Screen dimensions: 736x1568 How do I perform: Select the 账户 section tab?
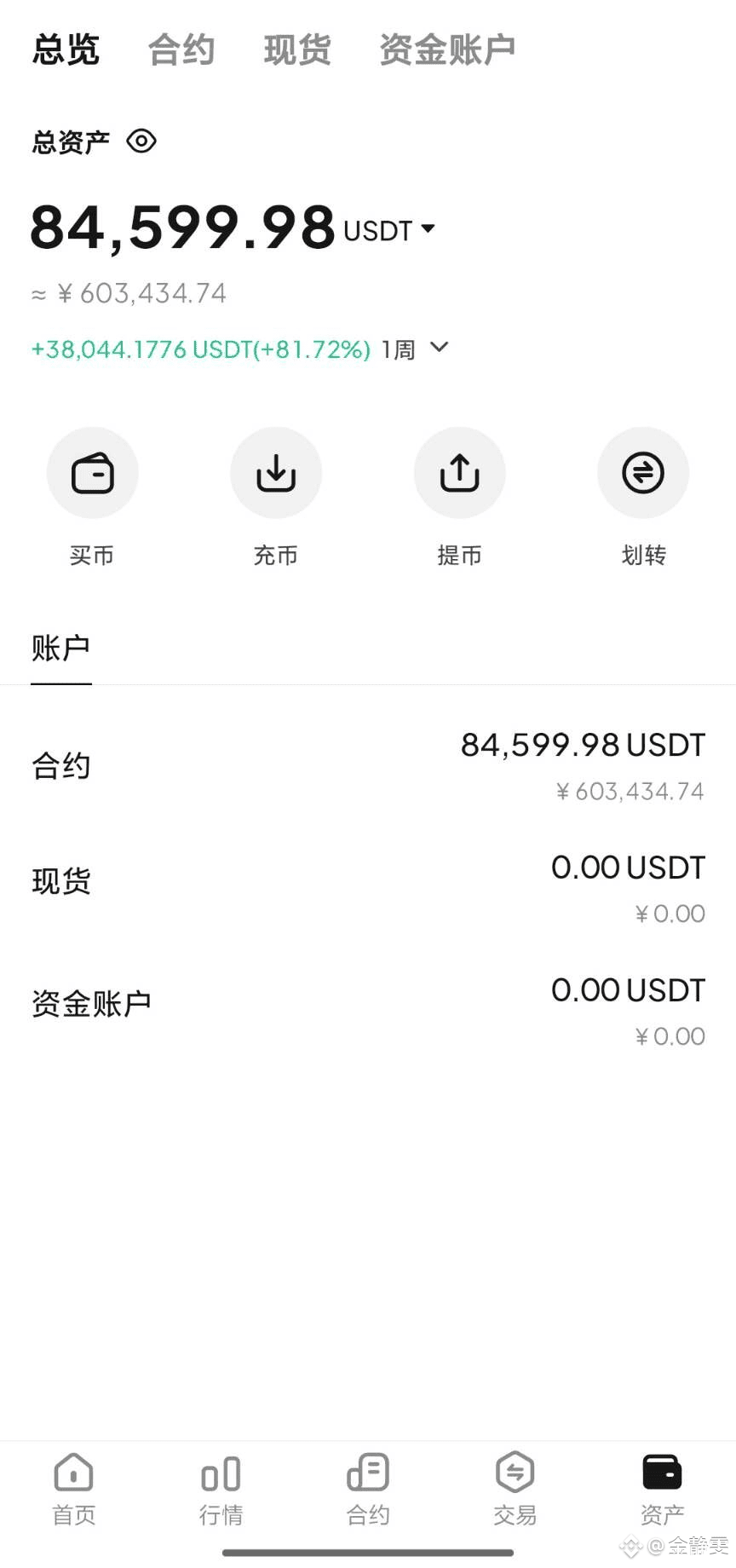tap(60, 649)
